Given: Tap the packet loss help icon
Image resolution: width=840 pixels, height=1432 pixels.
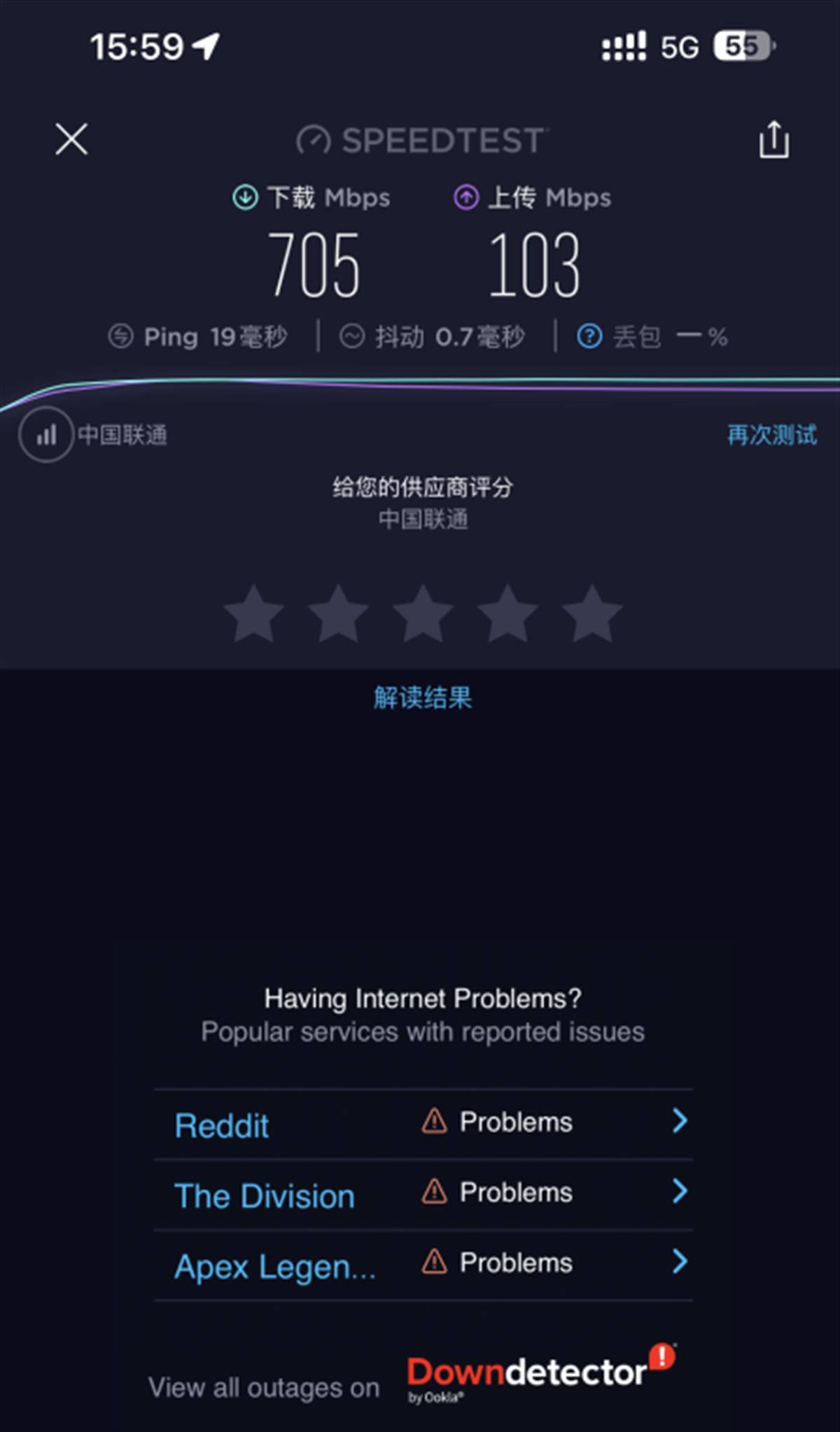Looking at the screenshot, I should [589, 337].
